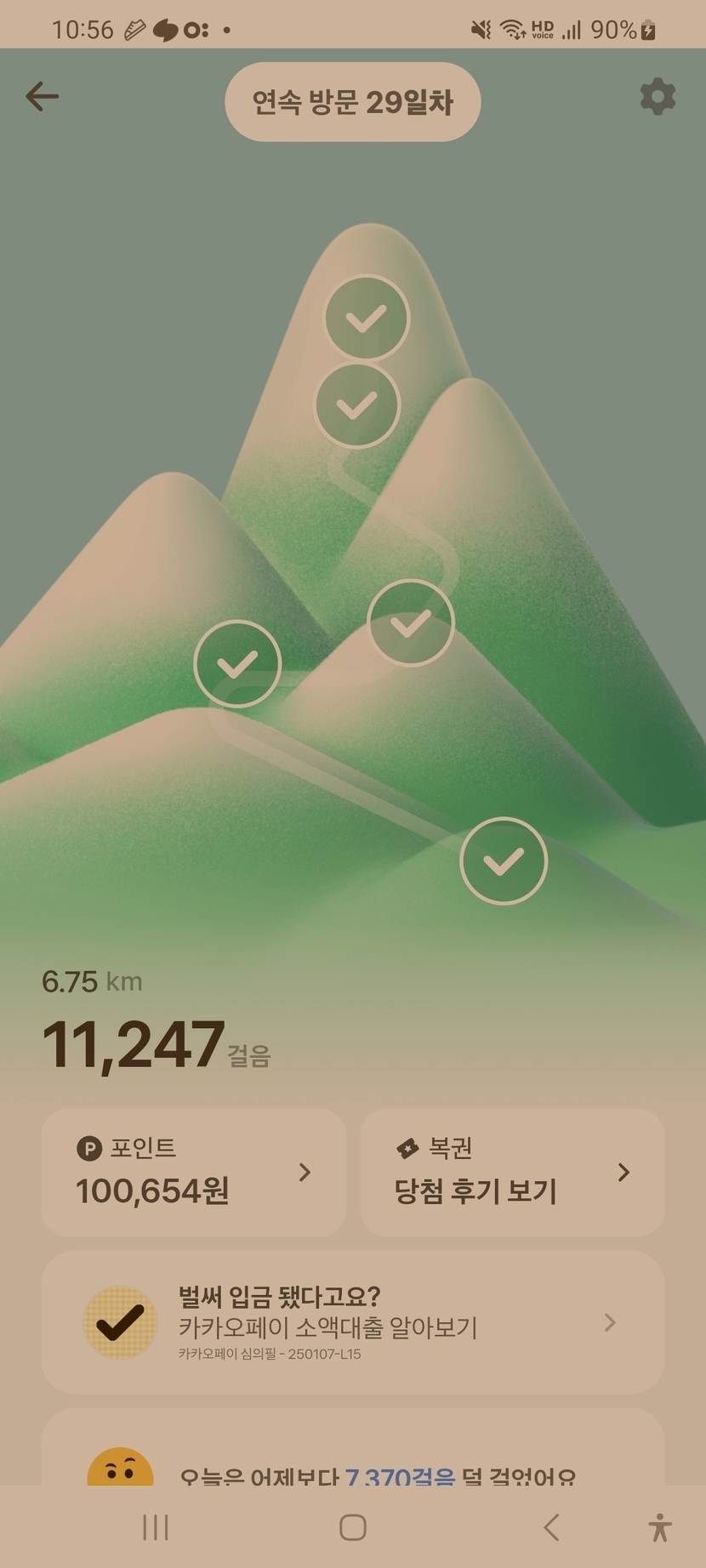Screen dimensions: 706x1568
Task: Open the settings gear
Action: pyautogui.click(x=658, y=97)
